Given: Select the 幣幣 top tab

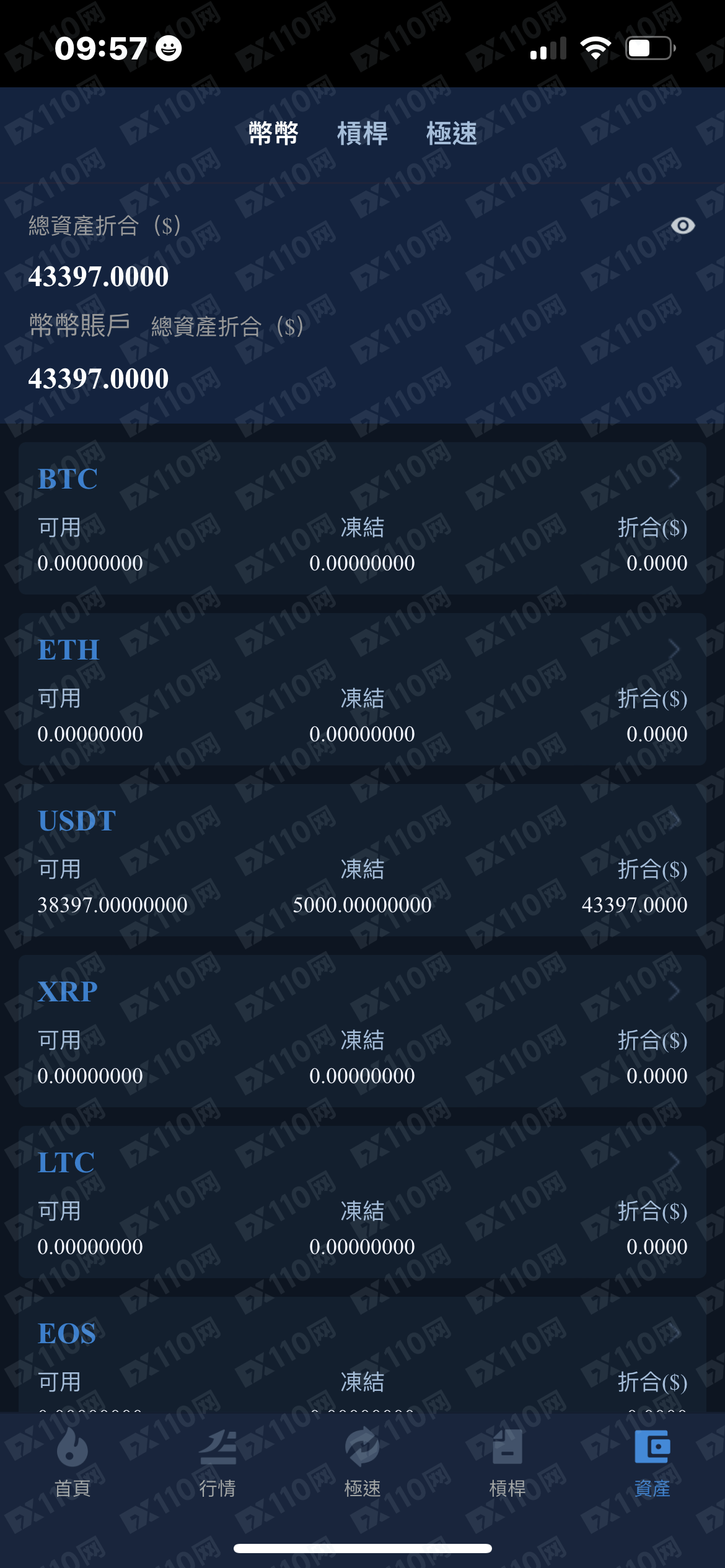Looking at the screenshot, I should 273,133.
